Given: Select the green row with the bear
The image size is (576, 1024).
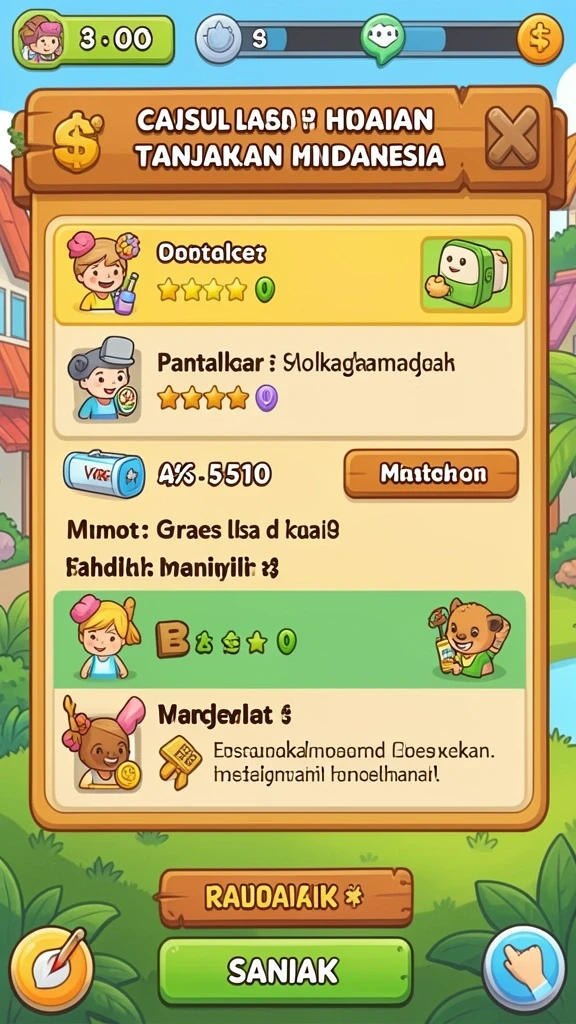Looking at the screenshot, I should [289, 640].
